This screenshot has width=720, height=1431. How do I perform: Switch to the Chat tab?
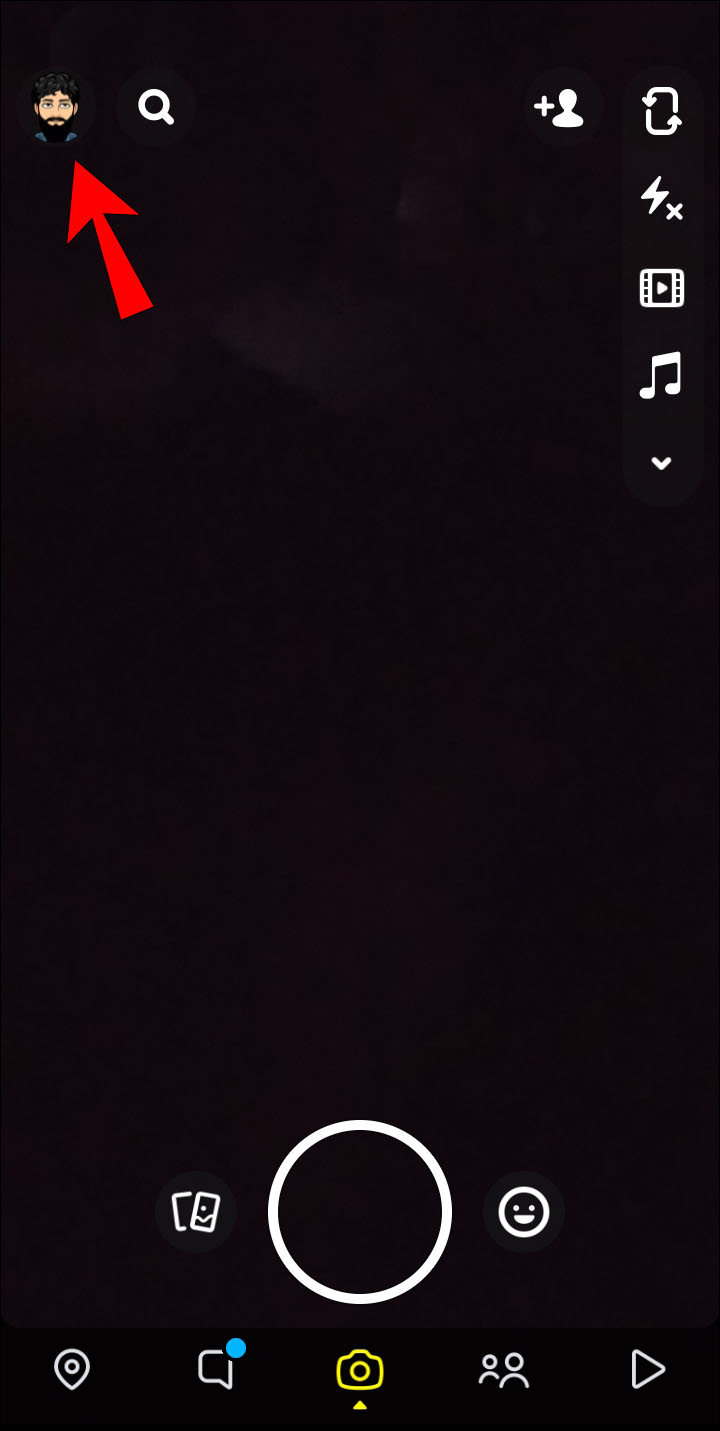point(216,1368)
